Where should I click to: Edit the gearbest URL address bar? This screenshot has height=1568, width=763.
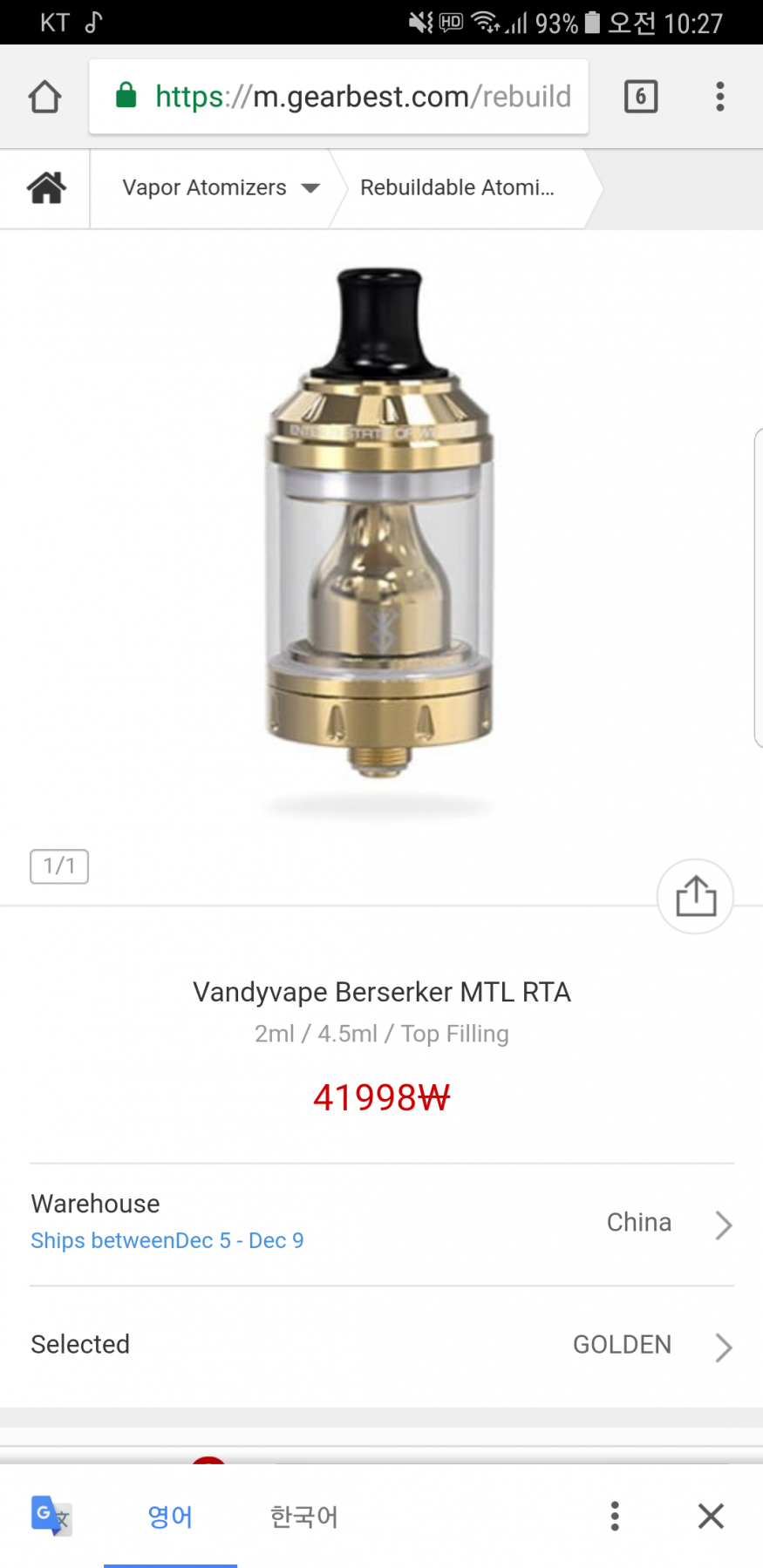pyautogui.click(x=349, y=97)
